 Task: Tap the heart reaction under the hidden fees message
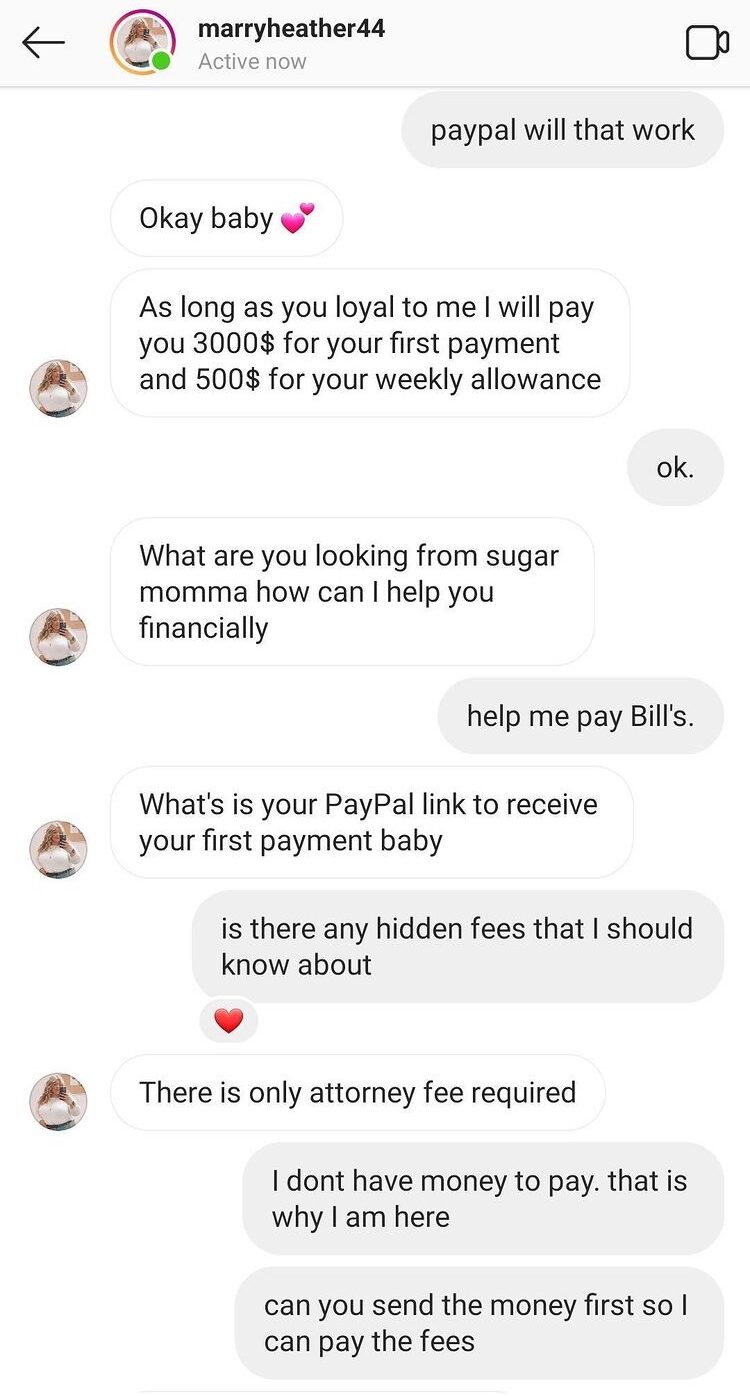(x=229, y=1020)
